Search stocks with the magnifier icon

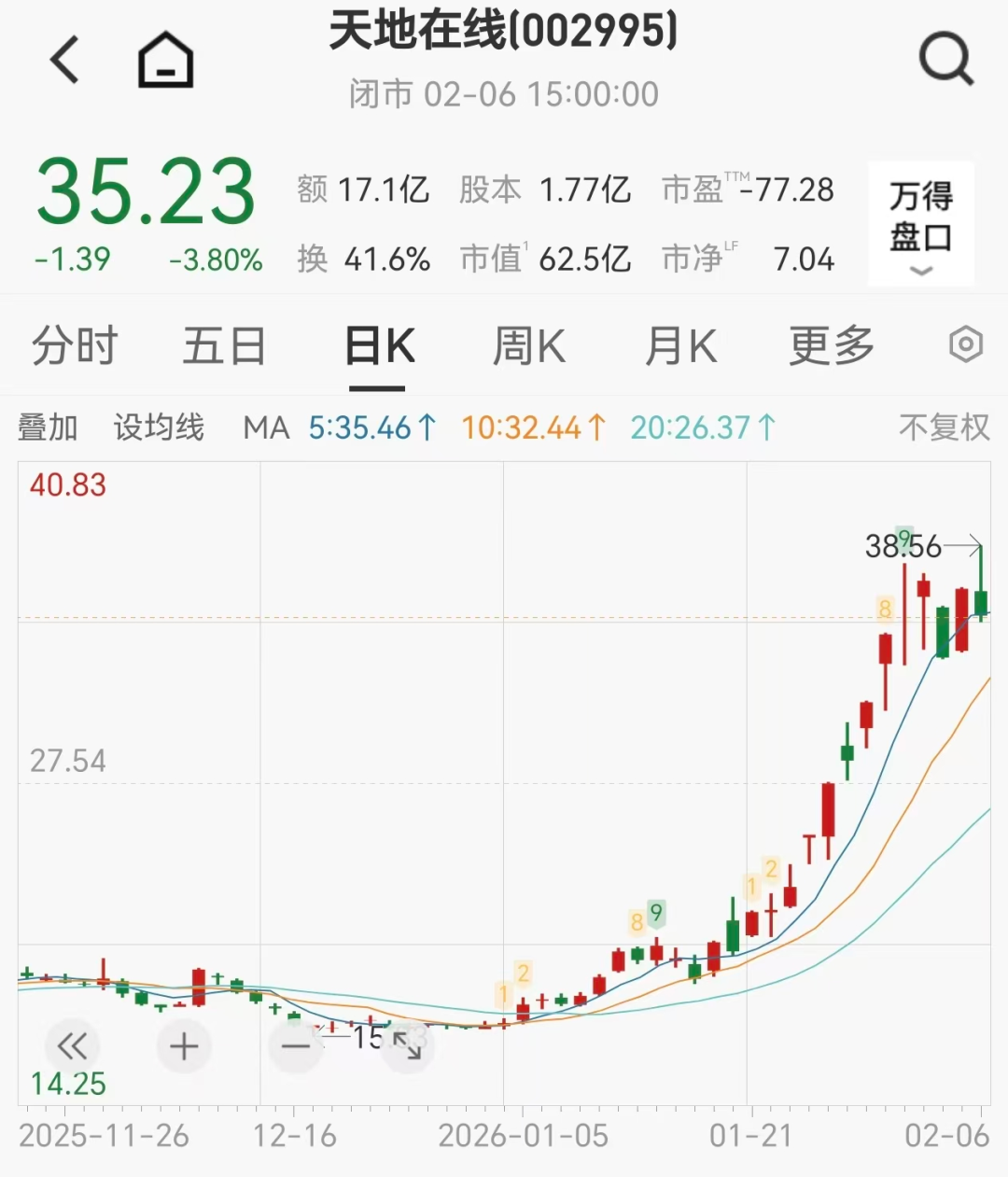945,61
